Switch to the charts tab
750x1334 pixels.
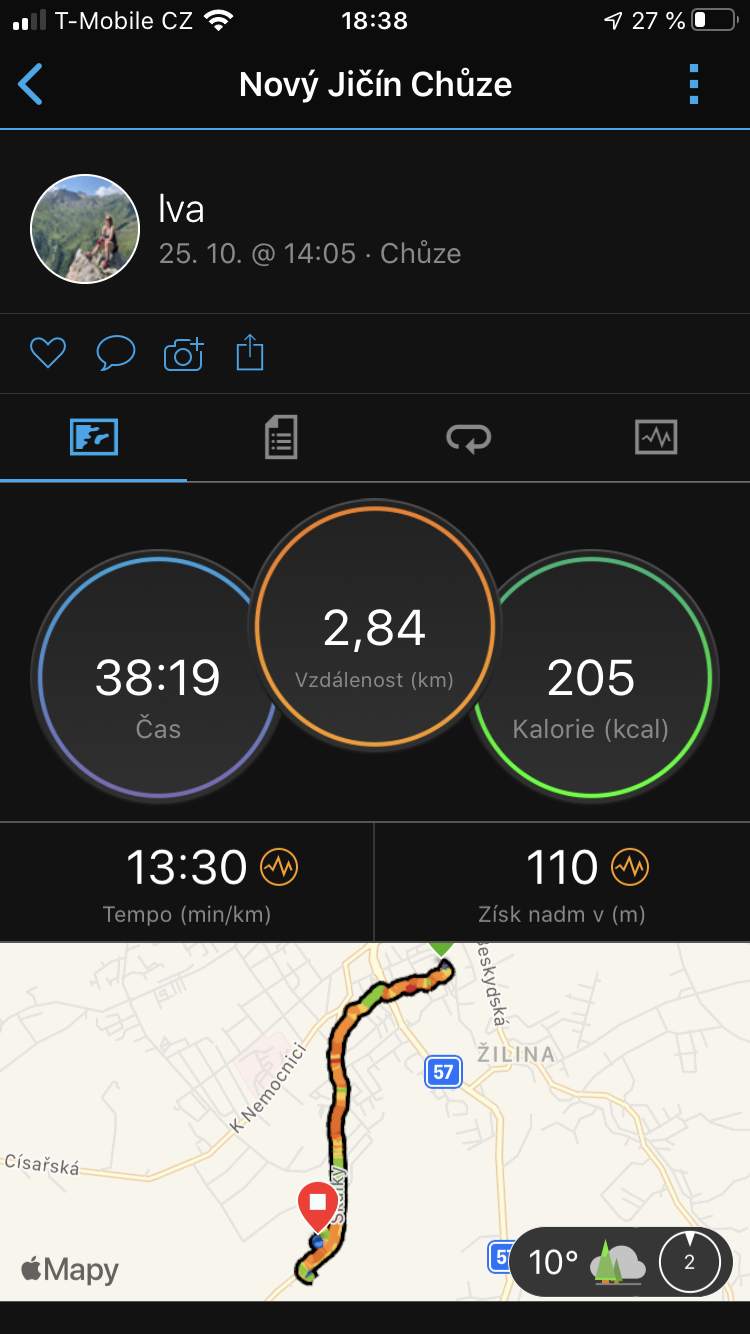point(656,437)
